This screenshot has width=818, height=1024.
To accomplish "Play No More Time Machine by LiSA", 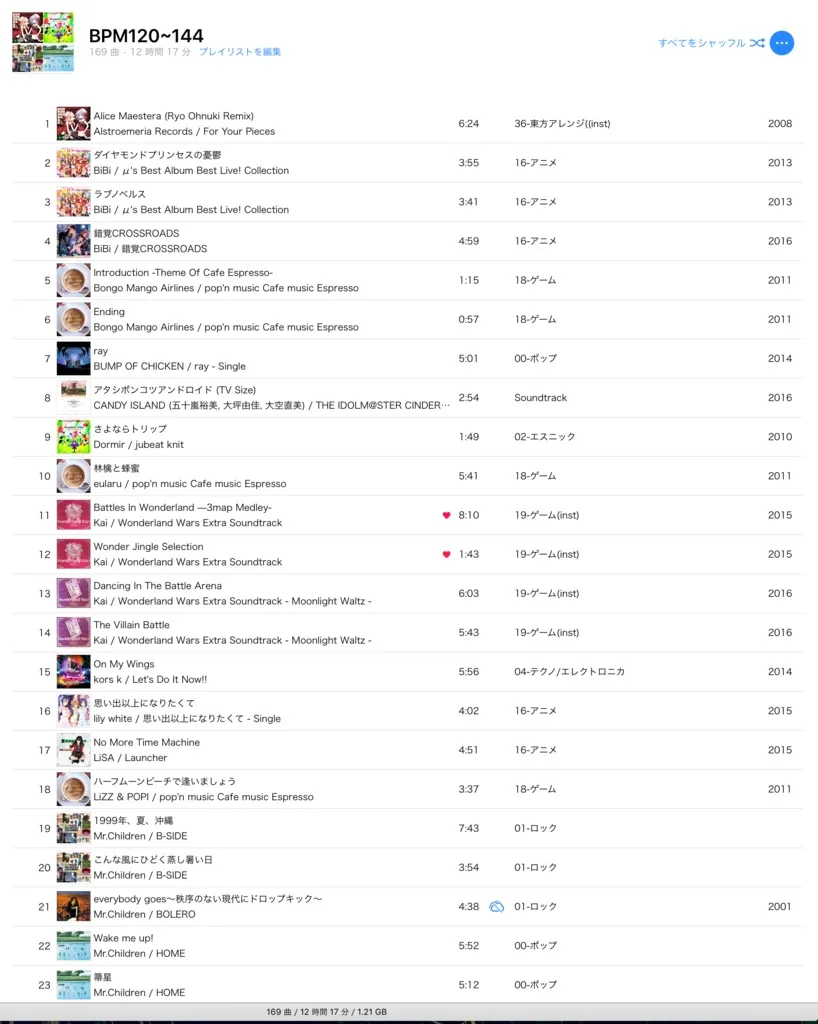I will [x=146, y=742].
